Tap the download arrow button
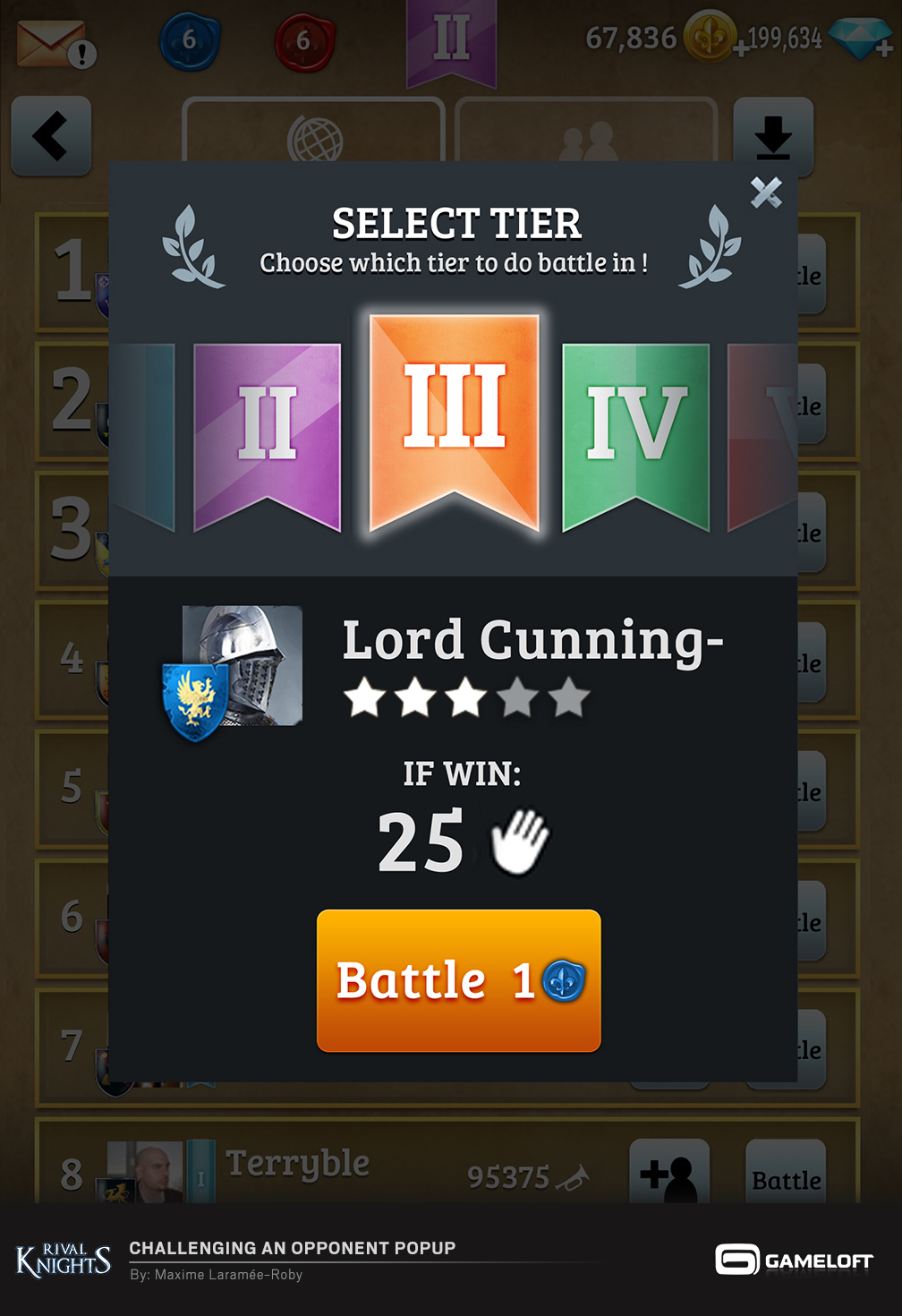 772,136
